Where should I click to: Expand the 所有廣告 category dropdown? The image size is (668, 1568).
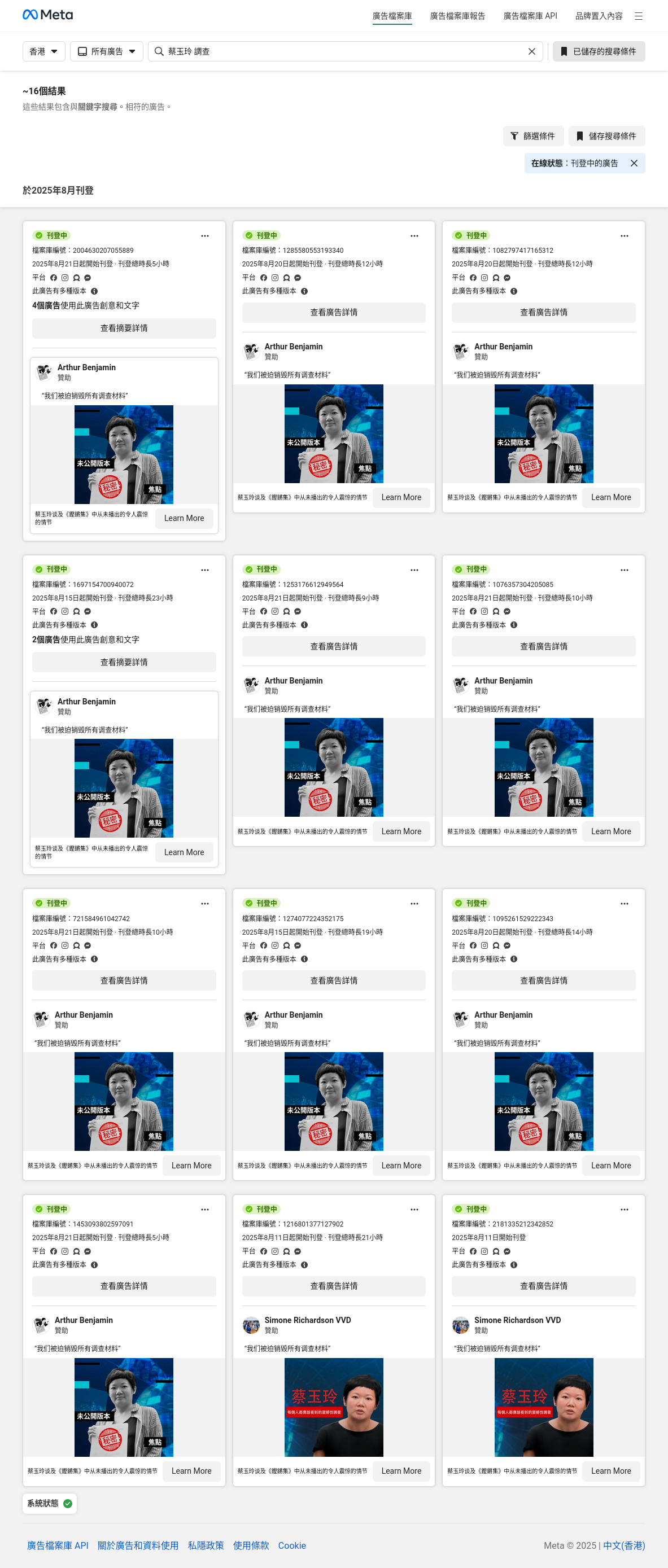point(107,52)
